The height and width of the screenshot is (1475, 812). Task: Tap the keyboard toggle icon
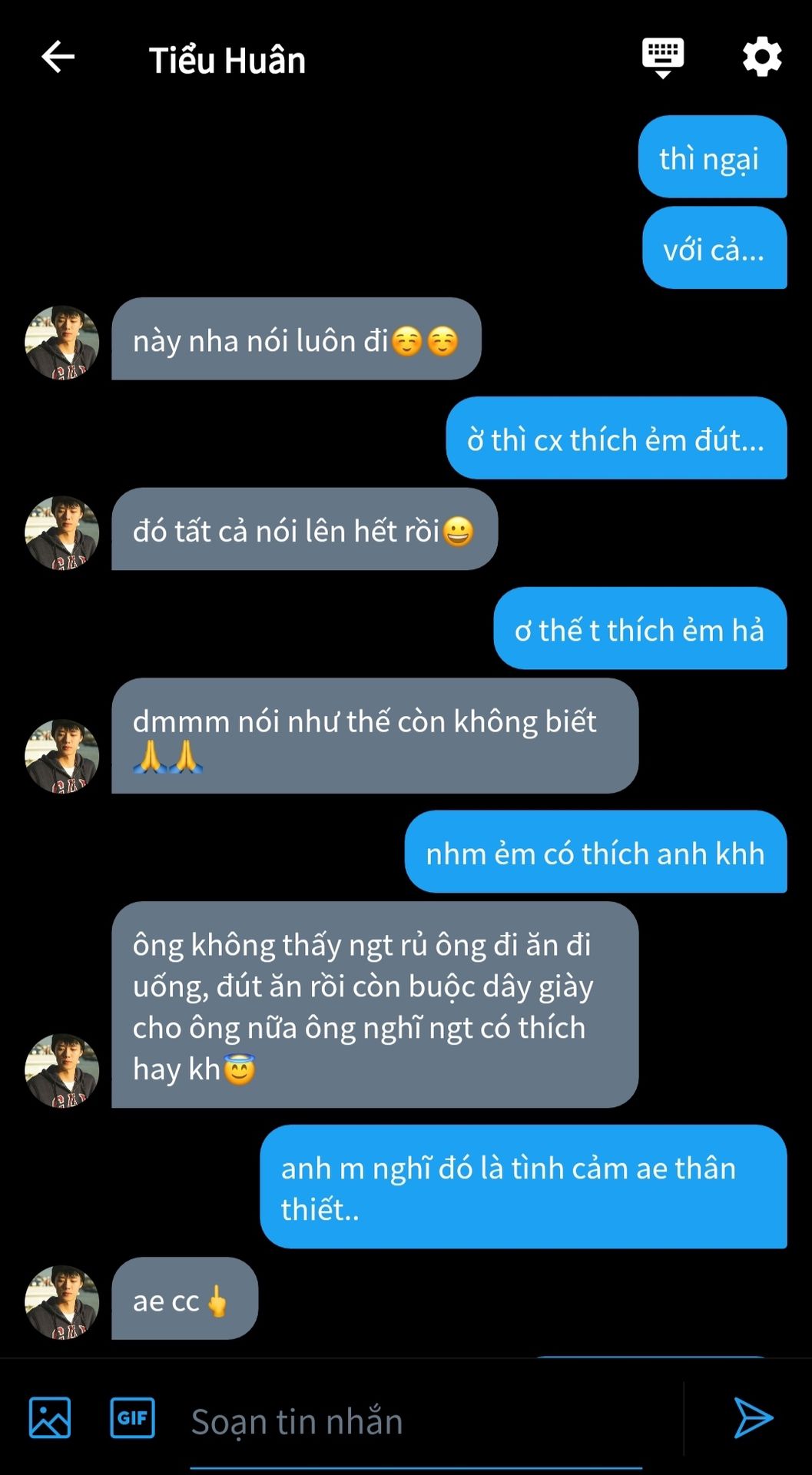coord(663,58)
